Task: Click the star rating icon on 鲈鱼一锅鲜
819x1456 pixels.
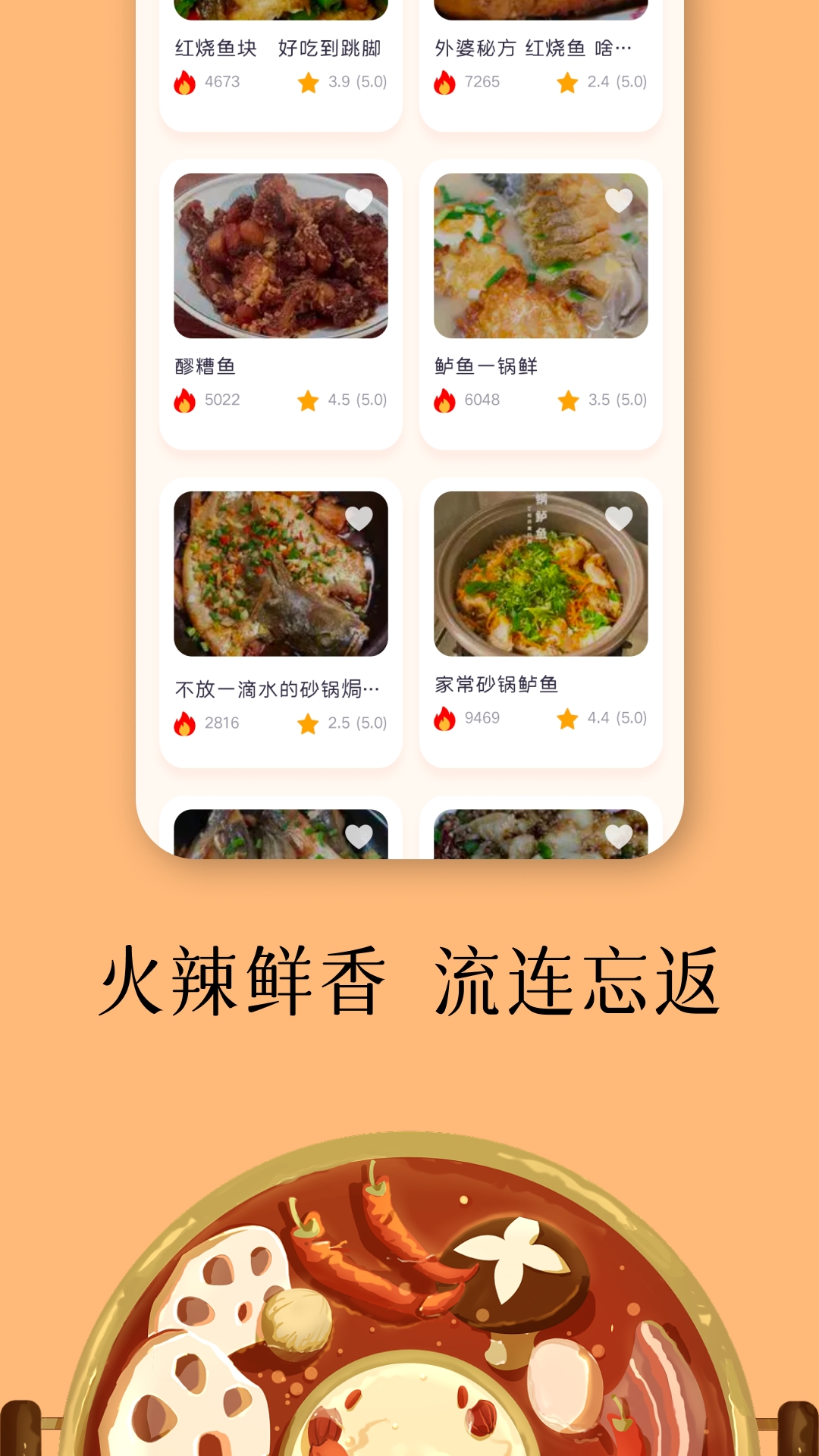Action: click(x=569, y=399)
